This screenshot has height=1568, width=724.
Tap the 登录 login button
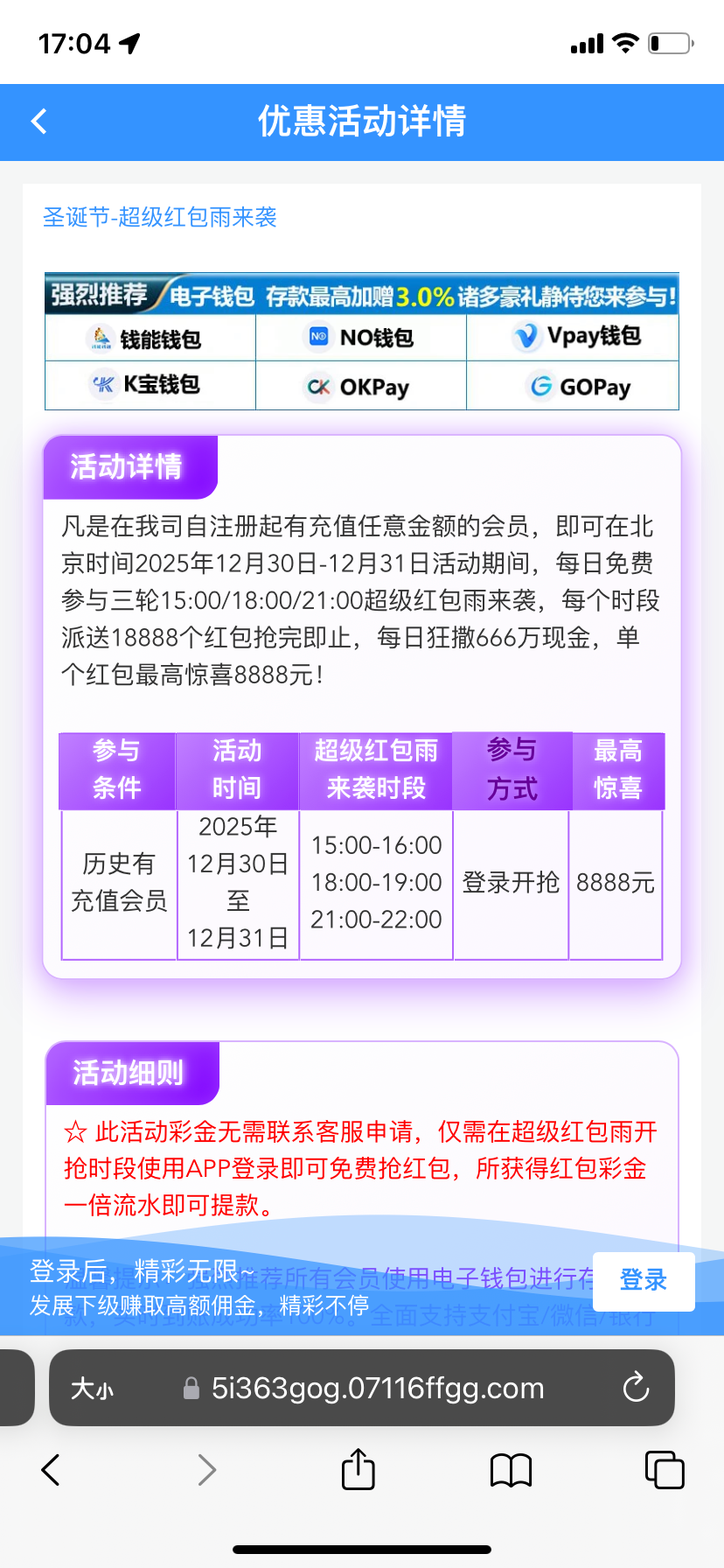[x=643, y=1281]
